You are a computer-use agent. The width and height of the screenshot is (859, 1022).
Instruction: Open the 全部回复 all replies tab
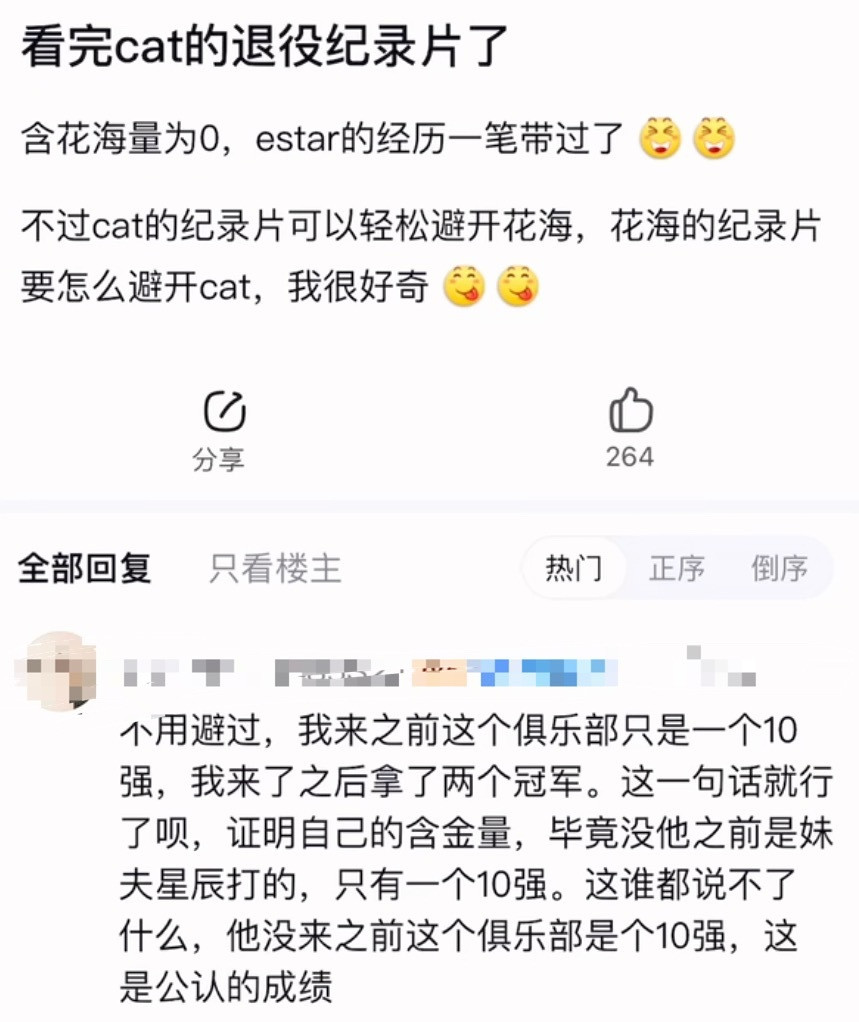(x=83, y=568)
